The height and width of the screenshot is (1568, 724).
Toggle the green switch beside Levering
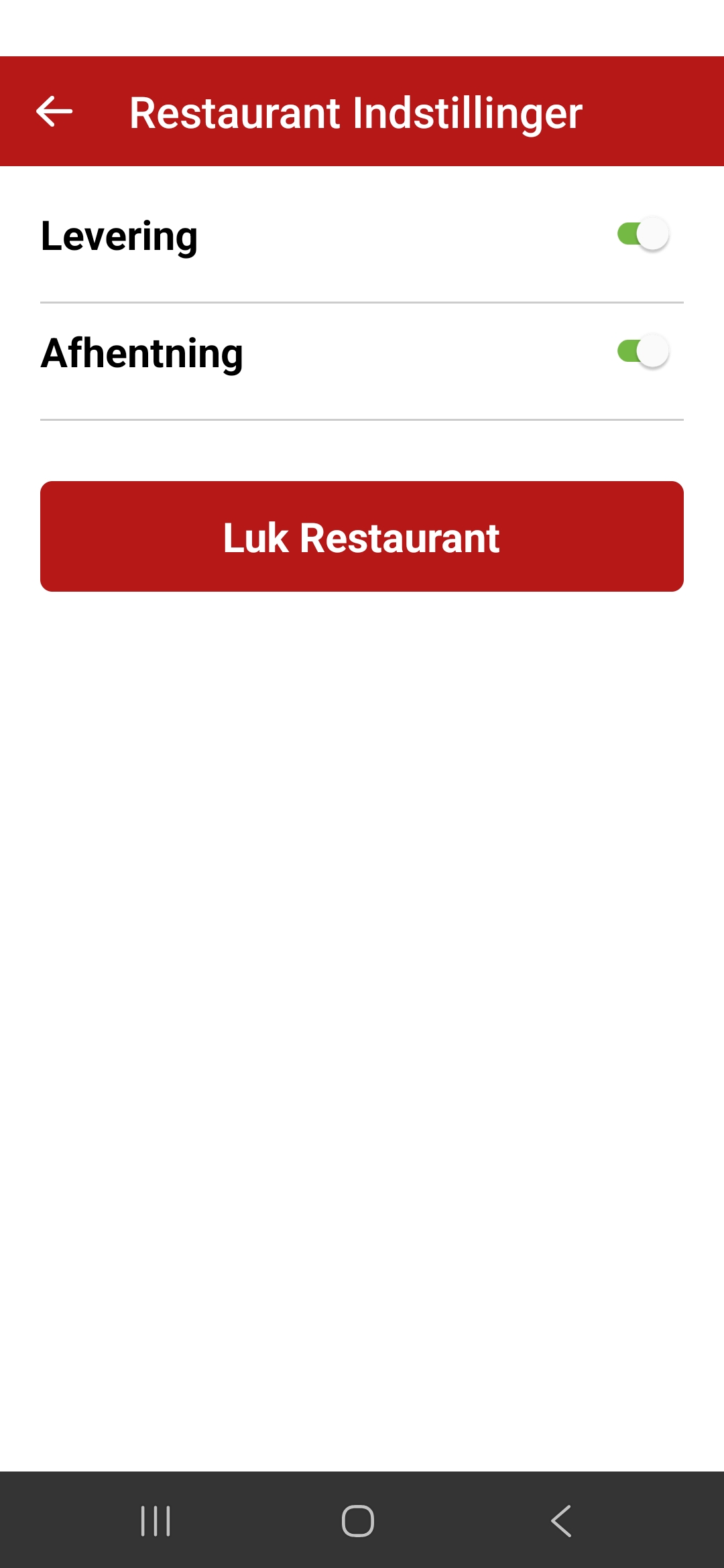tap(642, 234)
